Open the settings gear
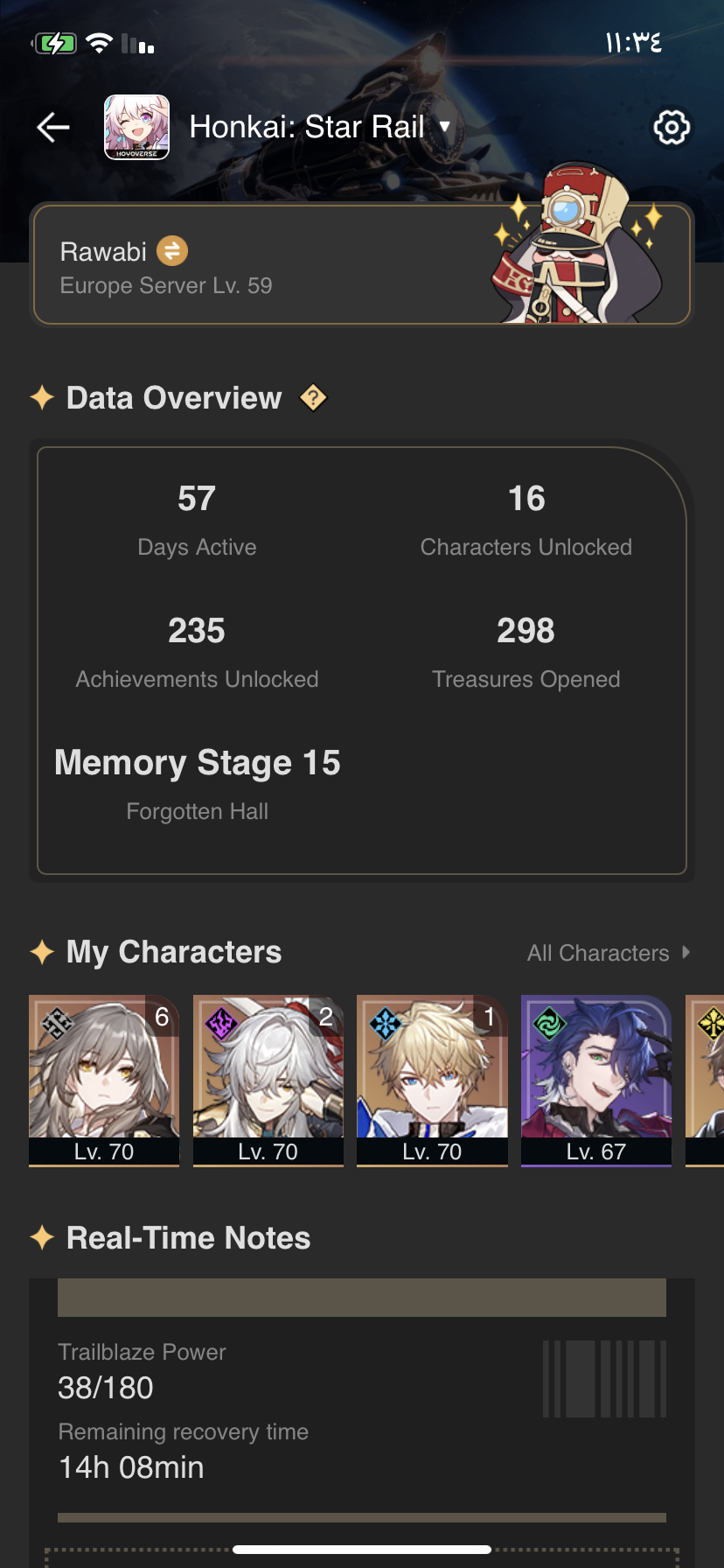Screen dimensions: 724x1568 [x=671, y=127]
